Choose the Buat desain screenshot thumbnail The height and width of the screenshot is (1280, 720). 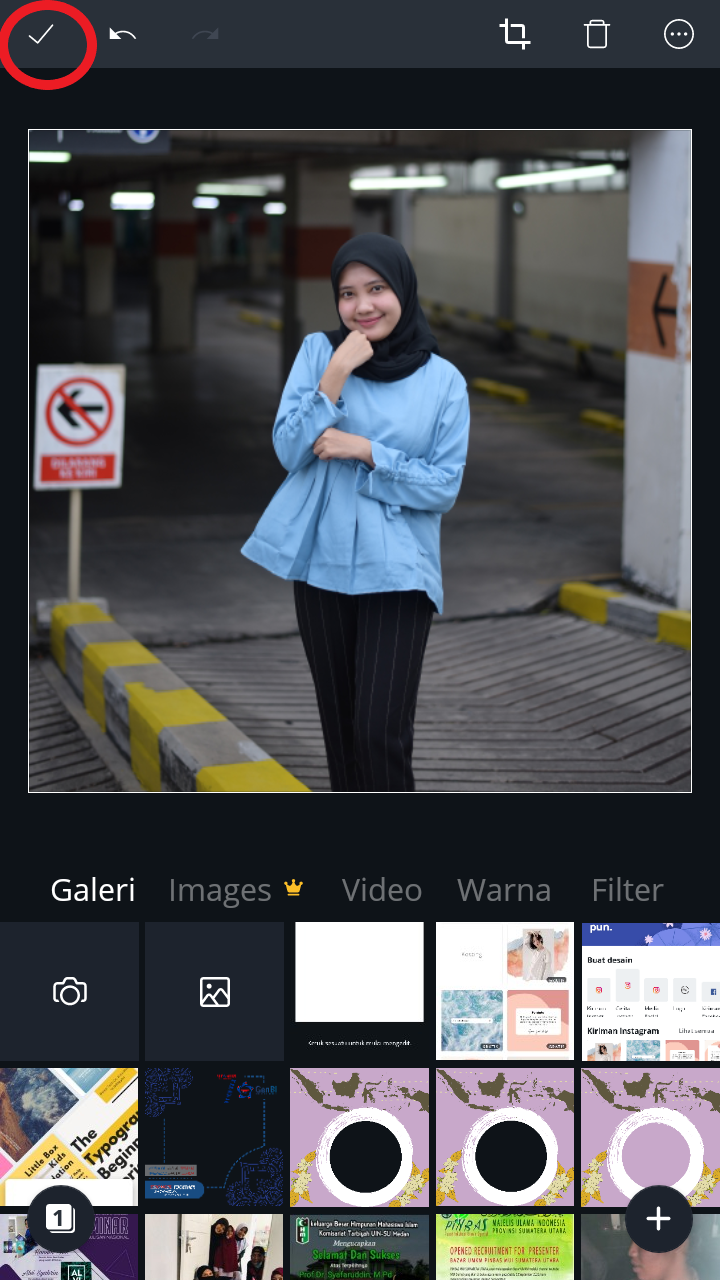[650, 991]
